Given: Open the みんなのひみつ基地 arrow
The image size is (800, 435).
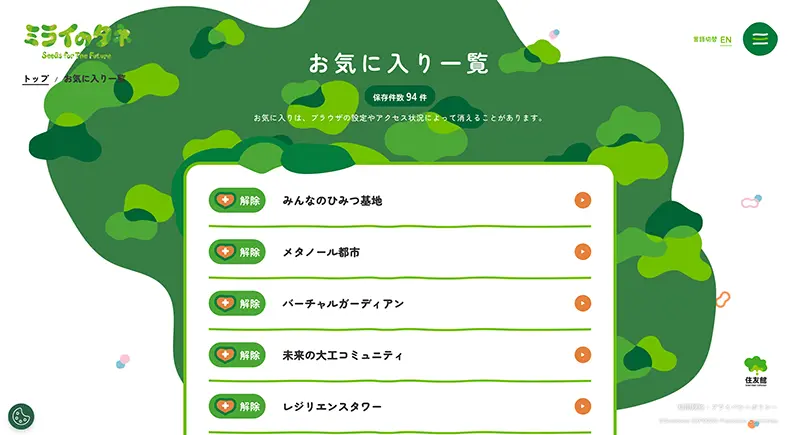Looking at the screenshot, I should pyautogui.click(x=582, y=200).
